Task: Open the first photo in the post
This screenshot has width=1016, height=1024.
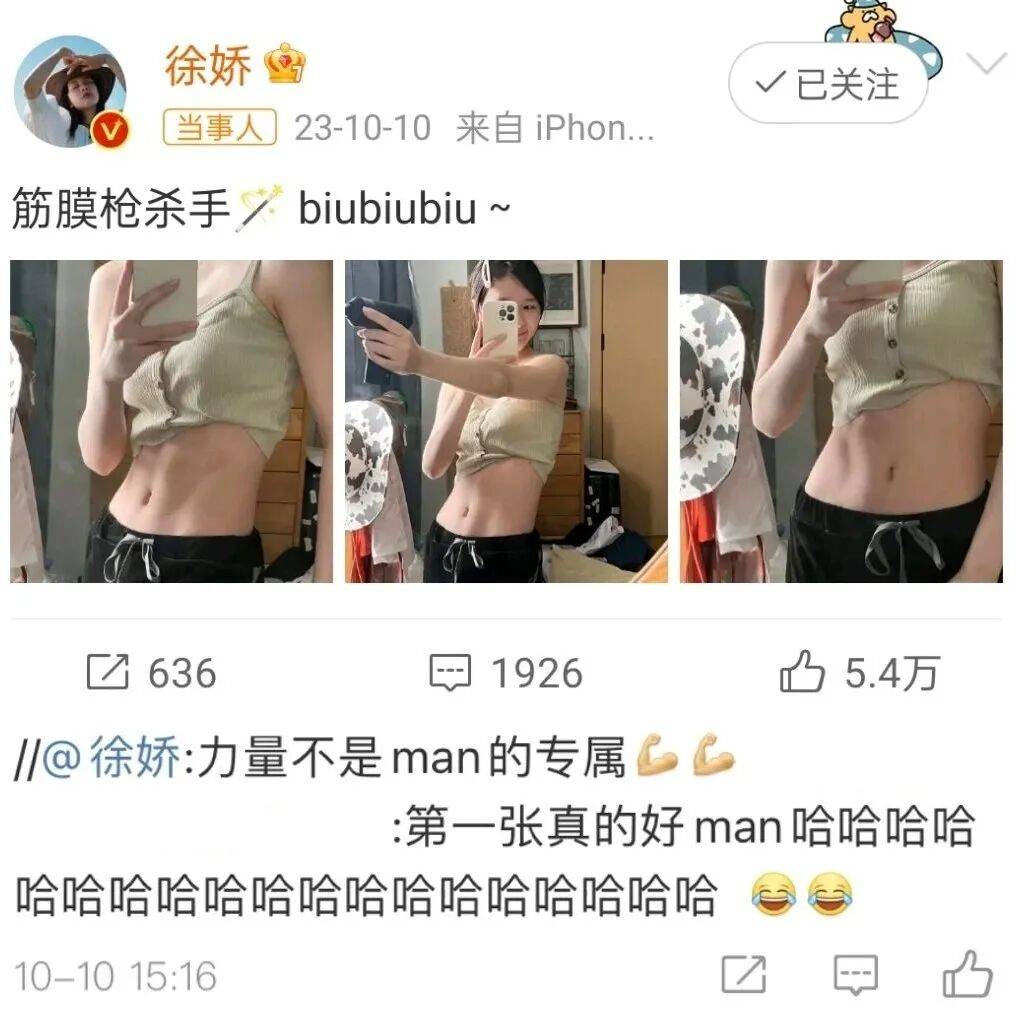Action: (171, 421)
